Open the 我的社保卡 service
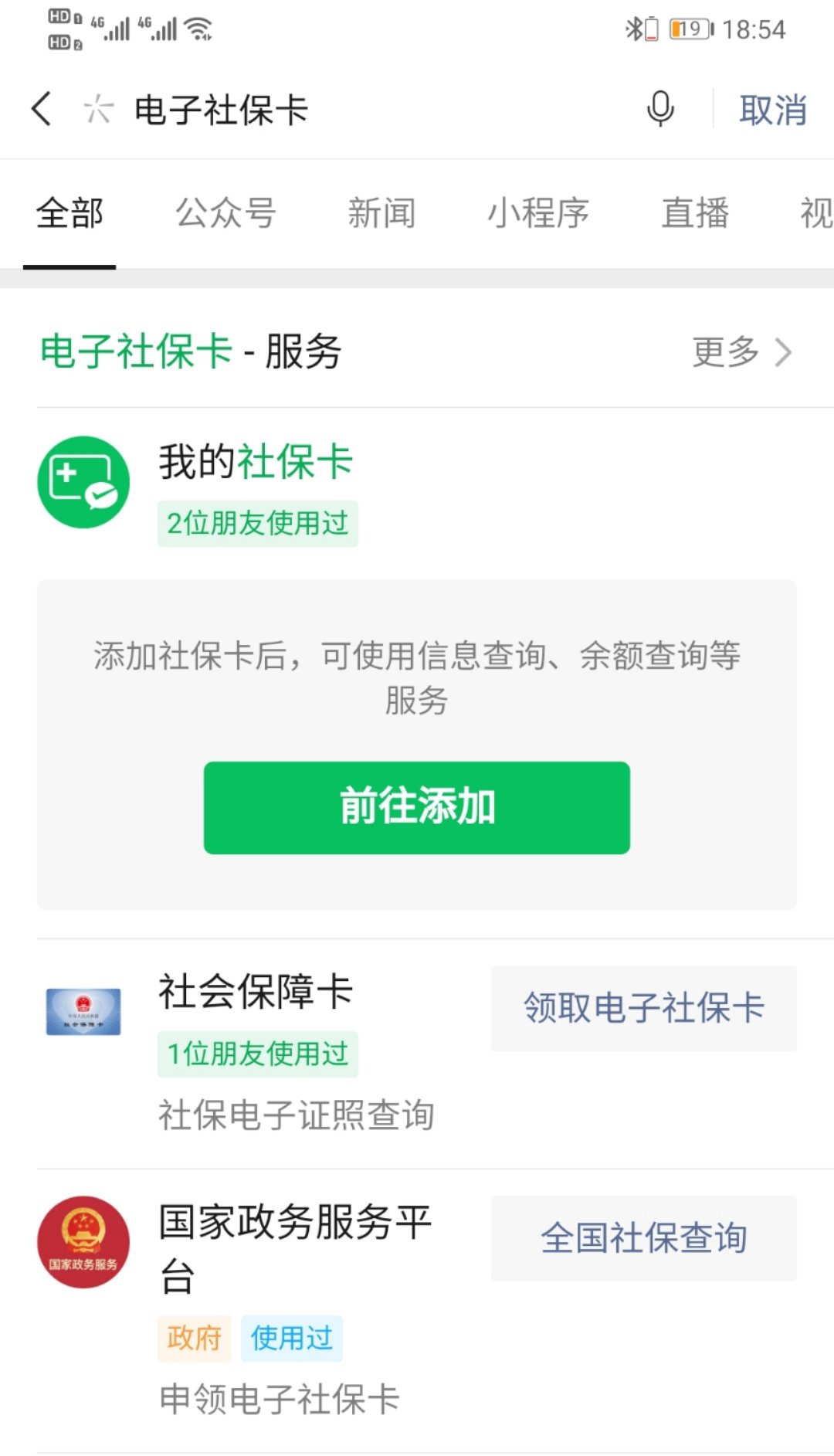The image size is (834, 1456). (255, 462)
